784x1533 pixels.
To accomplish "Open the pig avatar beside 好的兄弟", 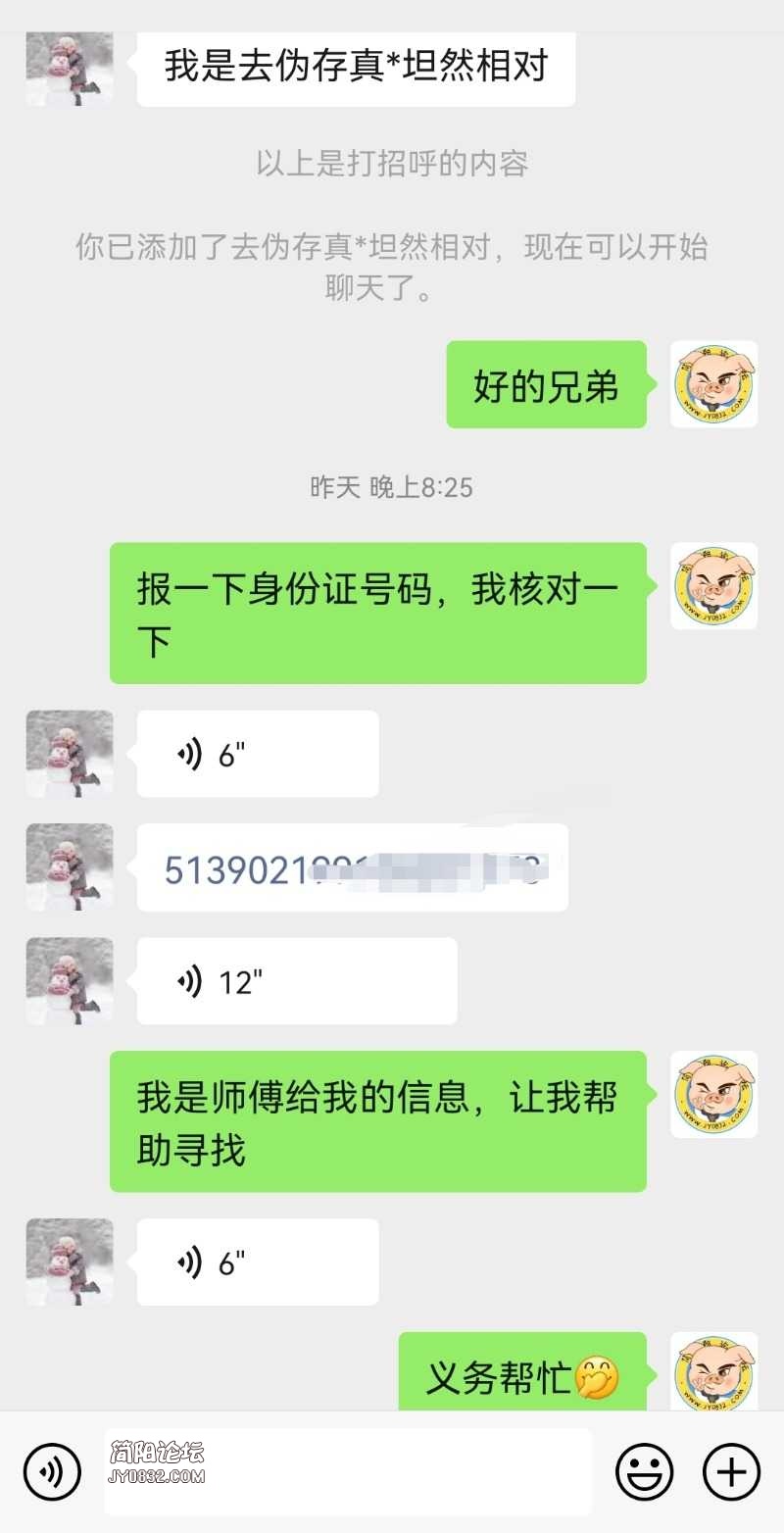I will 713,384.
